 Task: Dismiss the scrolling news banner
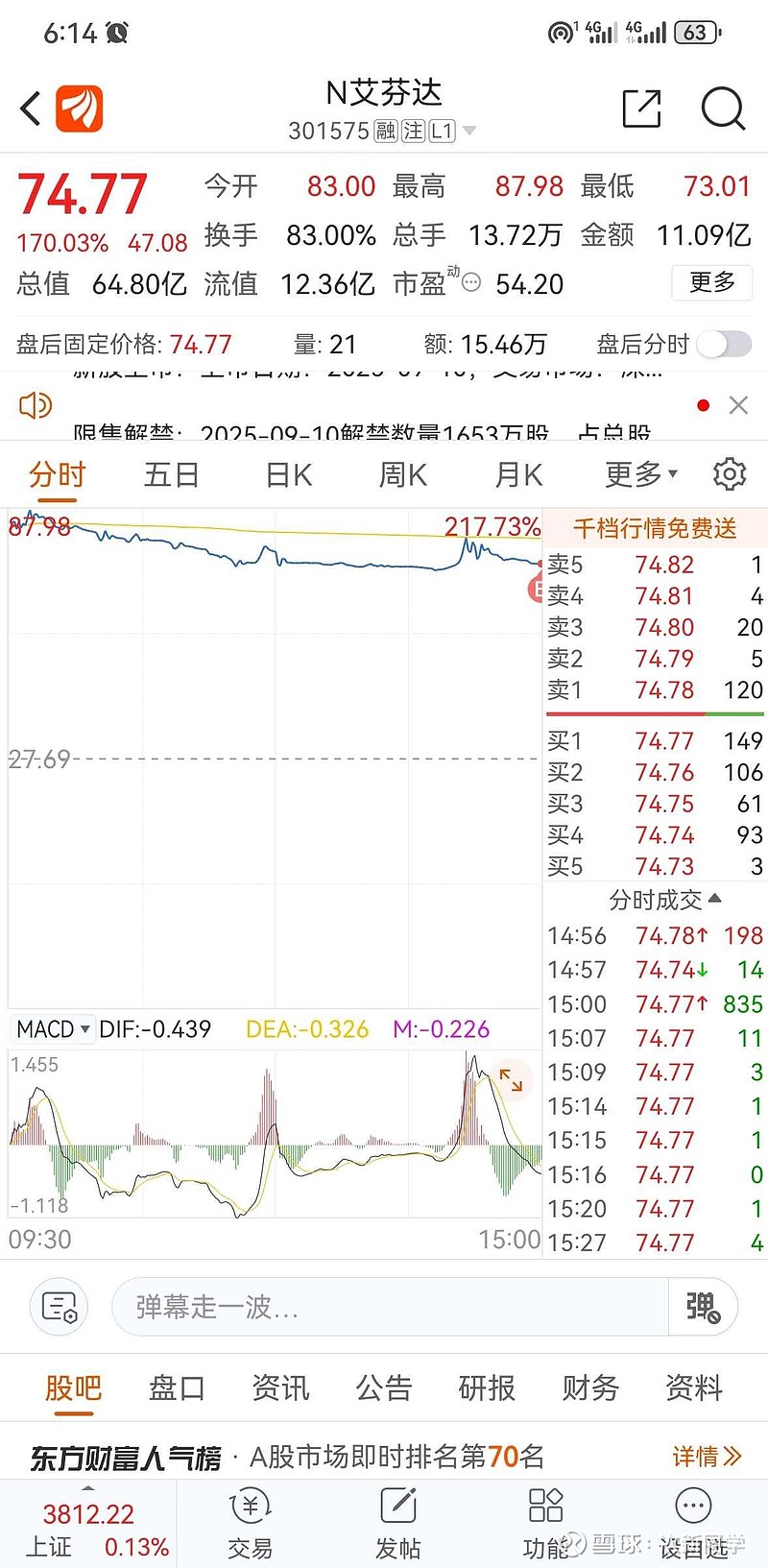738,405
